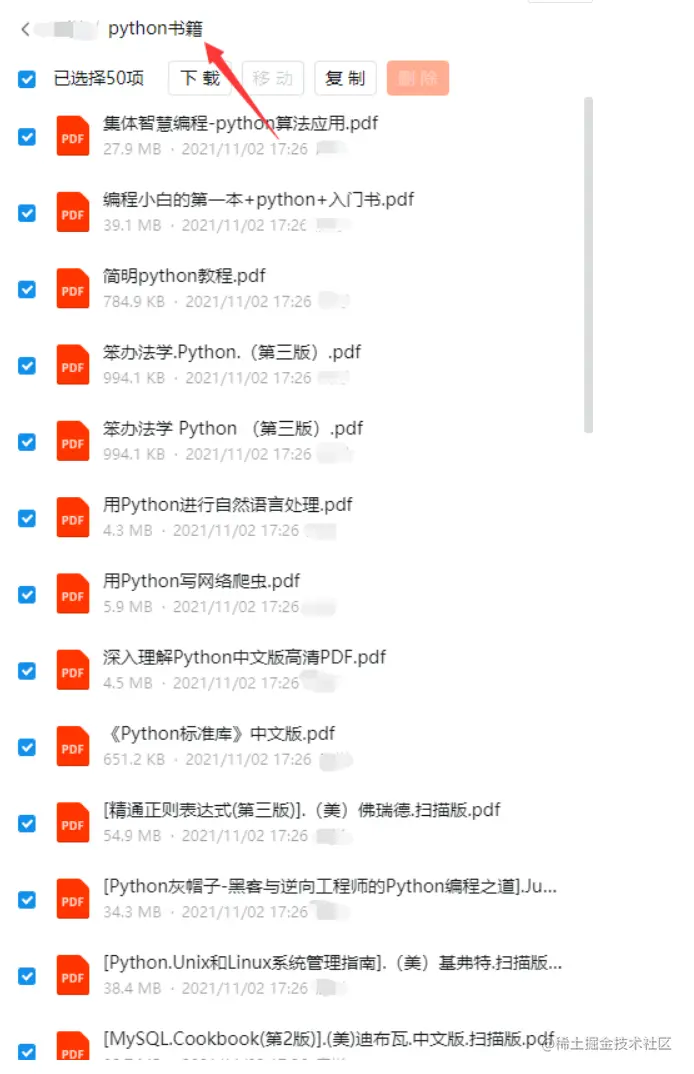Uncheck the Python.Unix和Linux系统管理指南 file

pyautogui.click(x=27, y=975)
